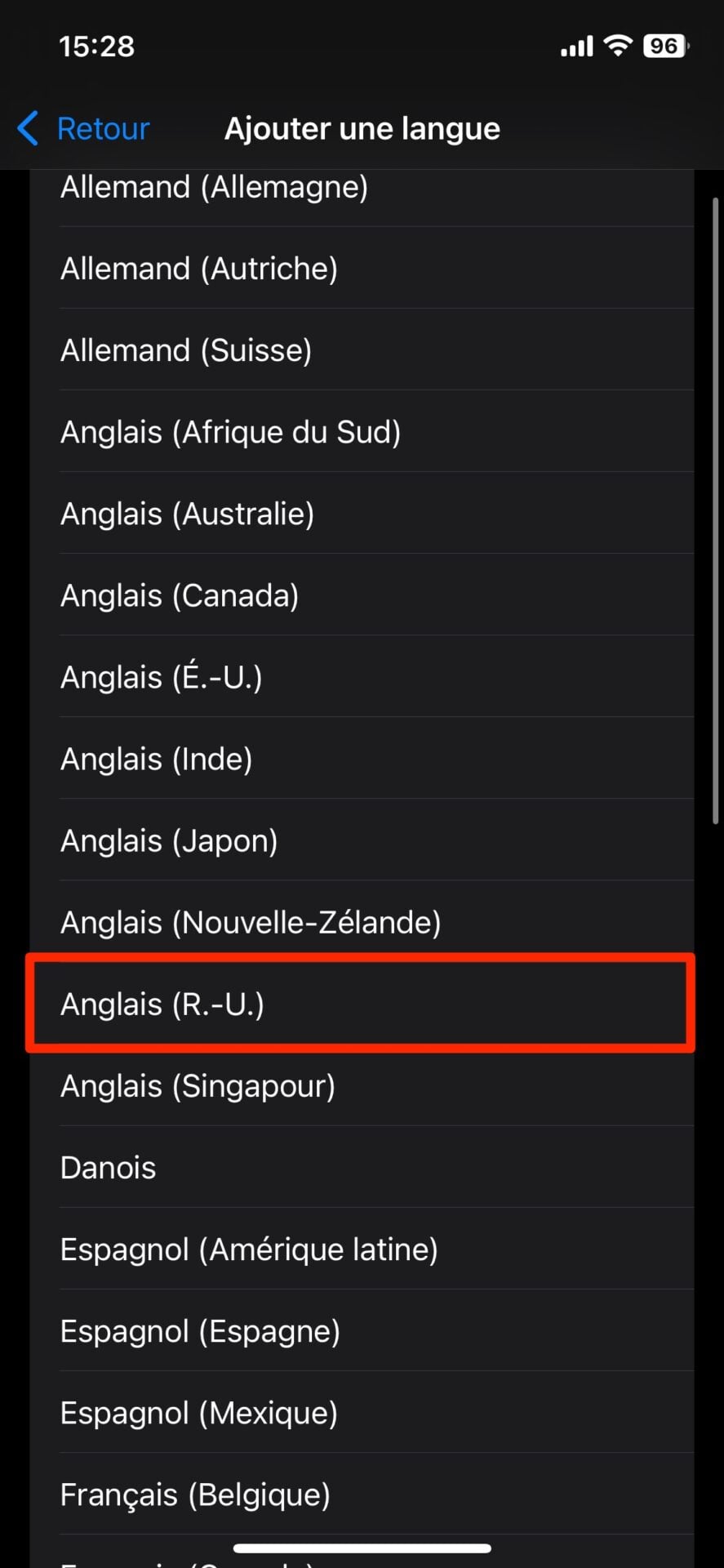Choose Anglais (Canada)
The image size is (724, 1568).
(x=180, y=595)
